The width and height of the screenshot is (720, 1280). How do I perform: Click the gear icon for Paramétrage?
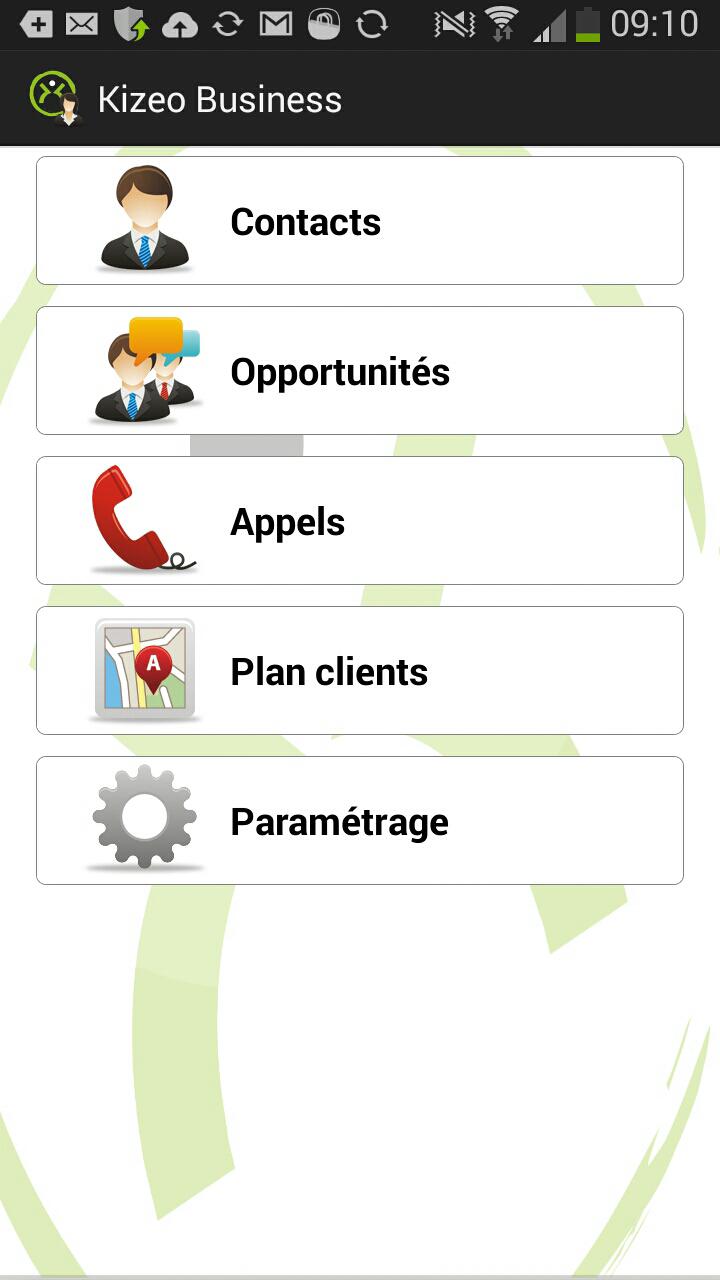(x=144, y=819)
